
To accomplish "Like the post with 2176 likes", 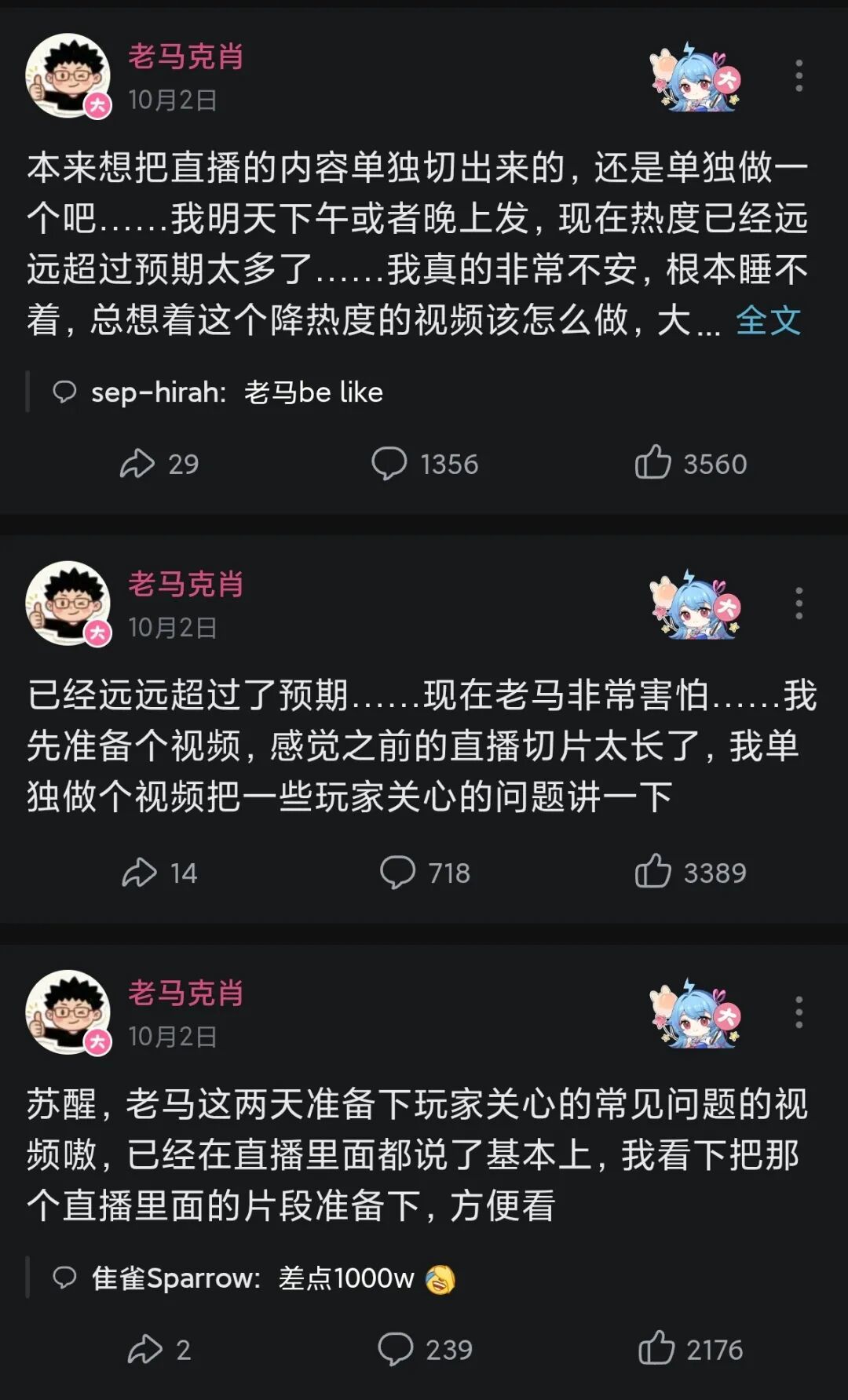I will pyautogui.click(x=690, y=1349).
